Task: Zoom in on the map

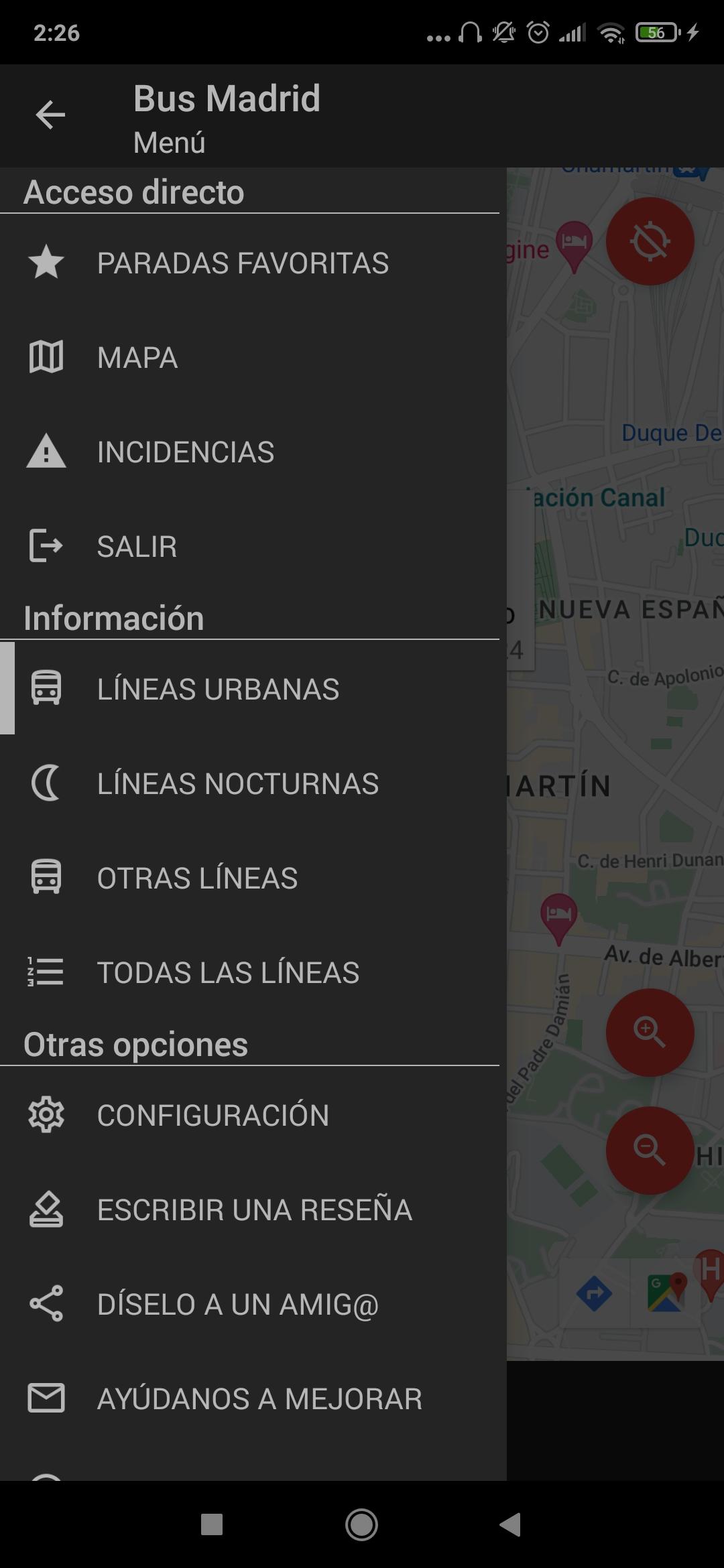Action: pos(650,1032)
